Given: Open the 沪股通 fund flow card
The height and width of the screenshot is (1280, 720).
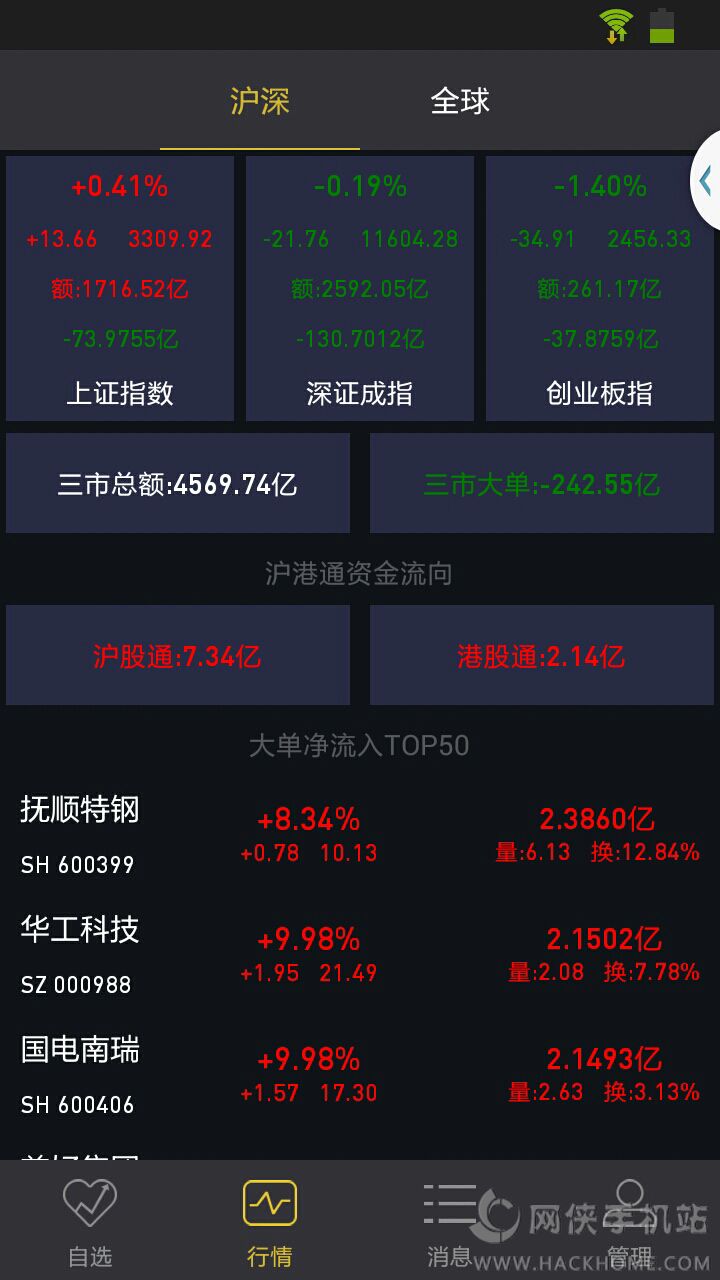Looking at the screenshot, I should [x=178, y=655].
